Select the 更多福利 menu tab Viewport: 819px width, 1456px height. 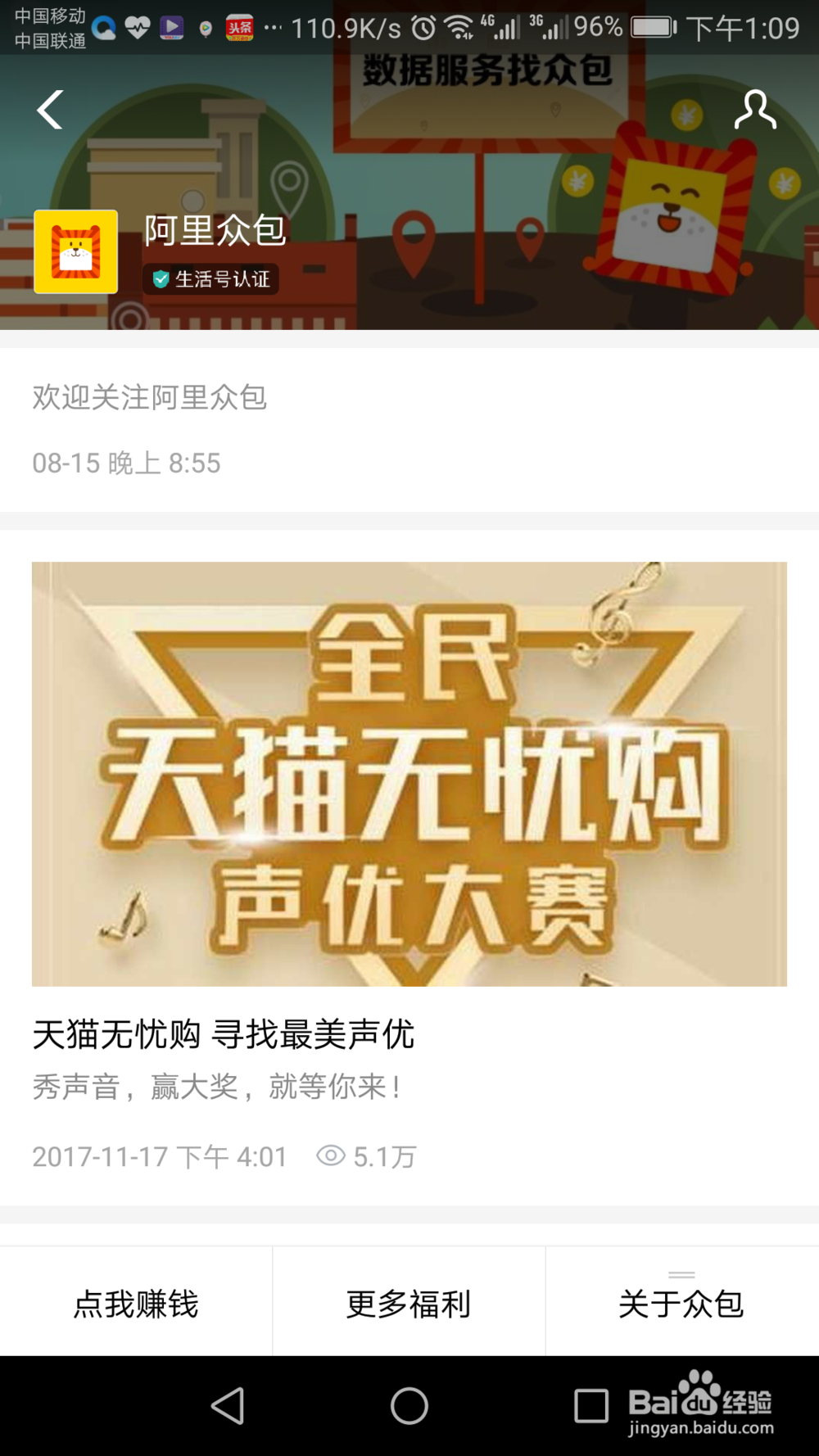point(408,1304)
